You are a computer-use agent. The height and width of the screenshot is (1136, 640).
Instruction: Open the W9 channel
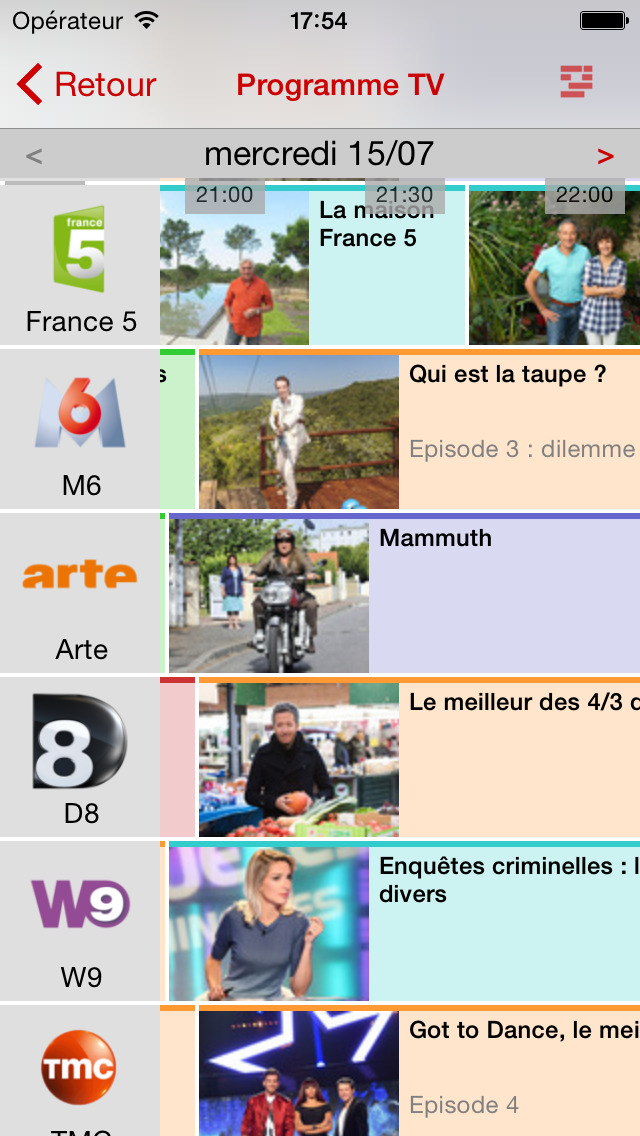(x=80, y=920)
